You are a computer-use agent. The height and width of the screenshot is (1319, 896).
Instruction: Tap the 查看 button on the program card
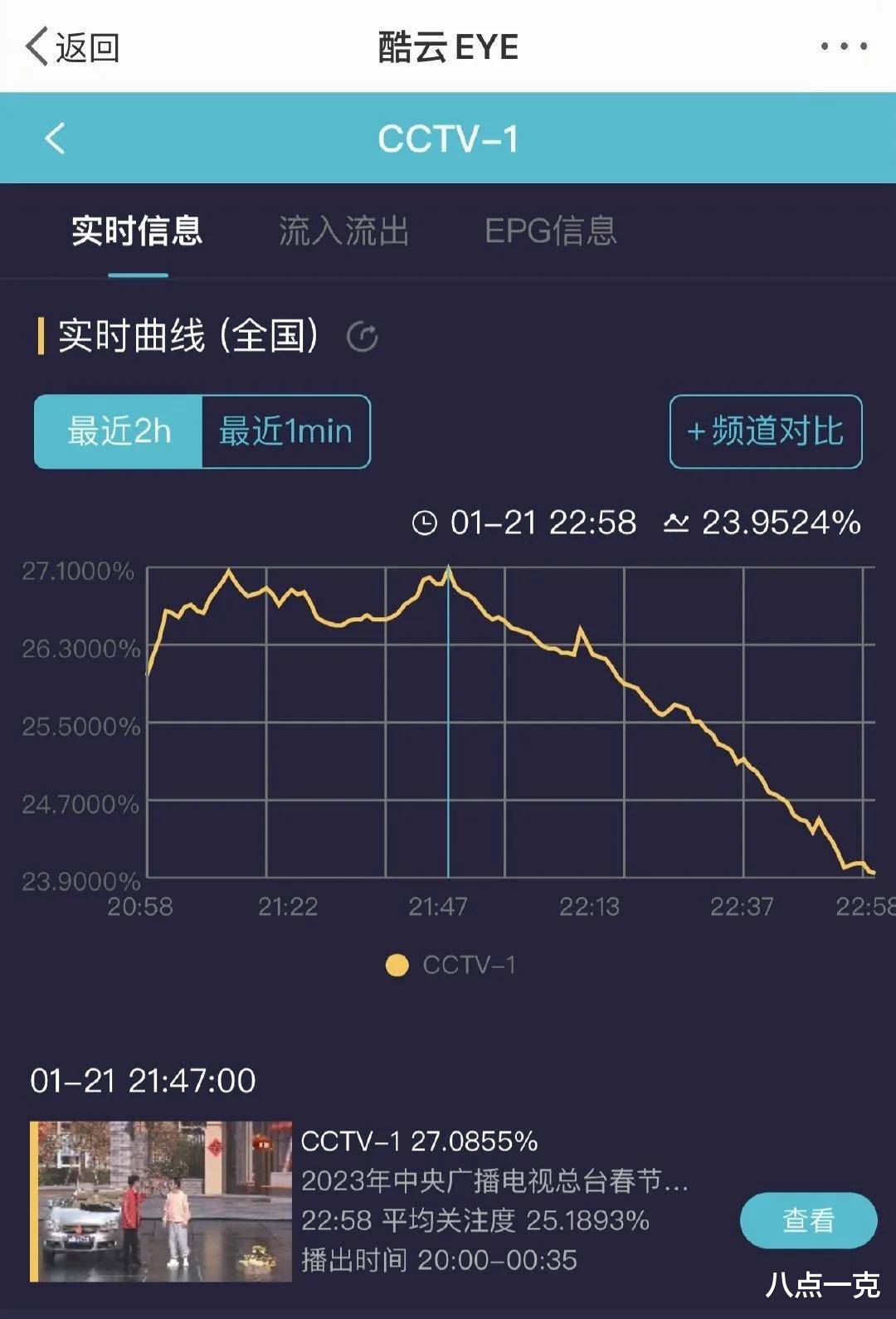(810, 1219)
